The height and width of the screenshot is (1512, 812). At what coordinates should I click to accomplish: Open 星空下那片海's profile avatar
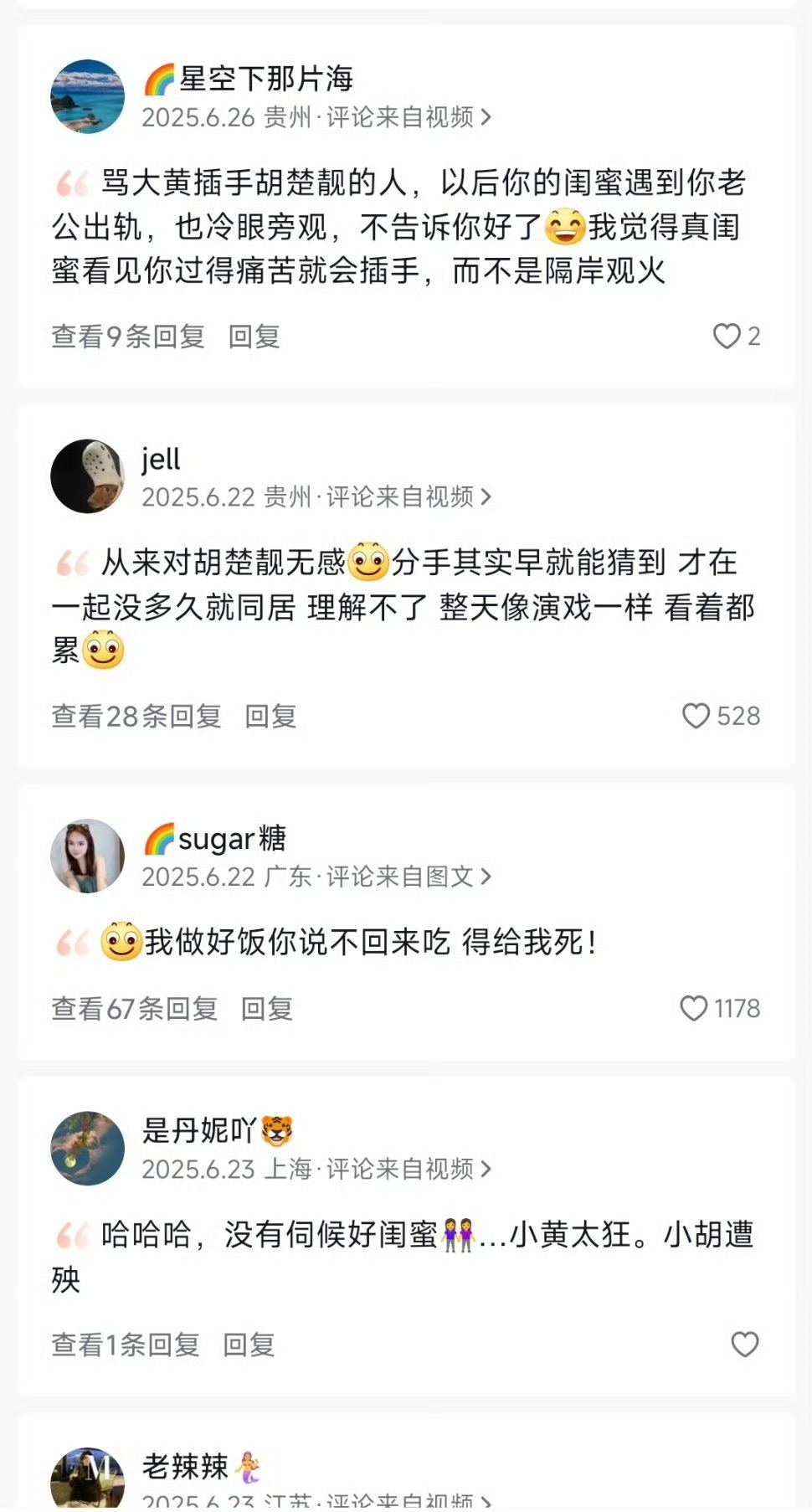point(87,96)
